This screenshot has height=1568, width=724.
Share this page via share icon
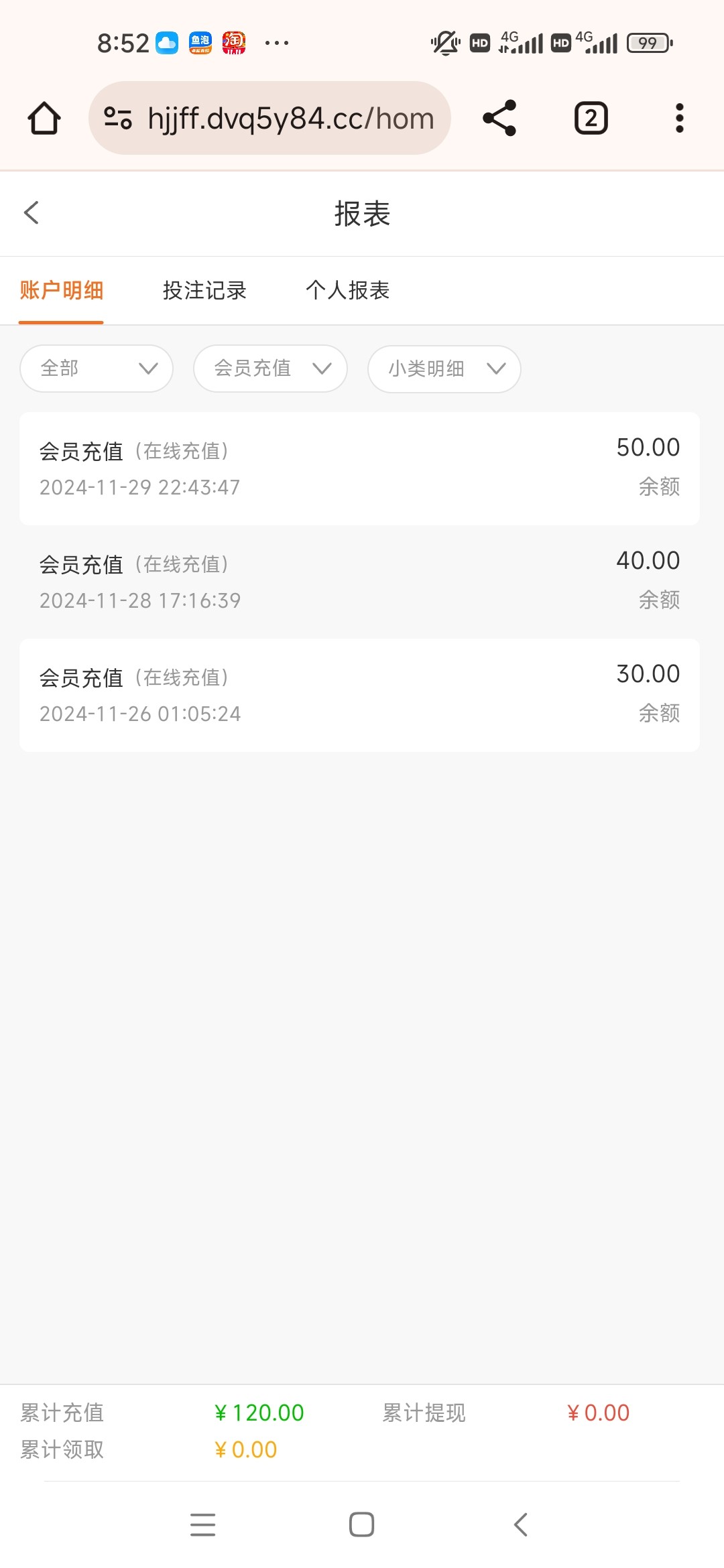[x=499, y=118]
